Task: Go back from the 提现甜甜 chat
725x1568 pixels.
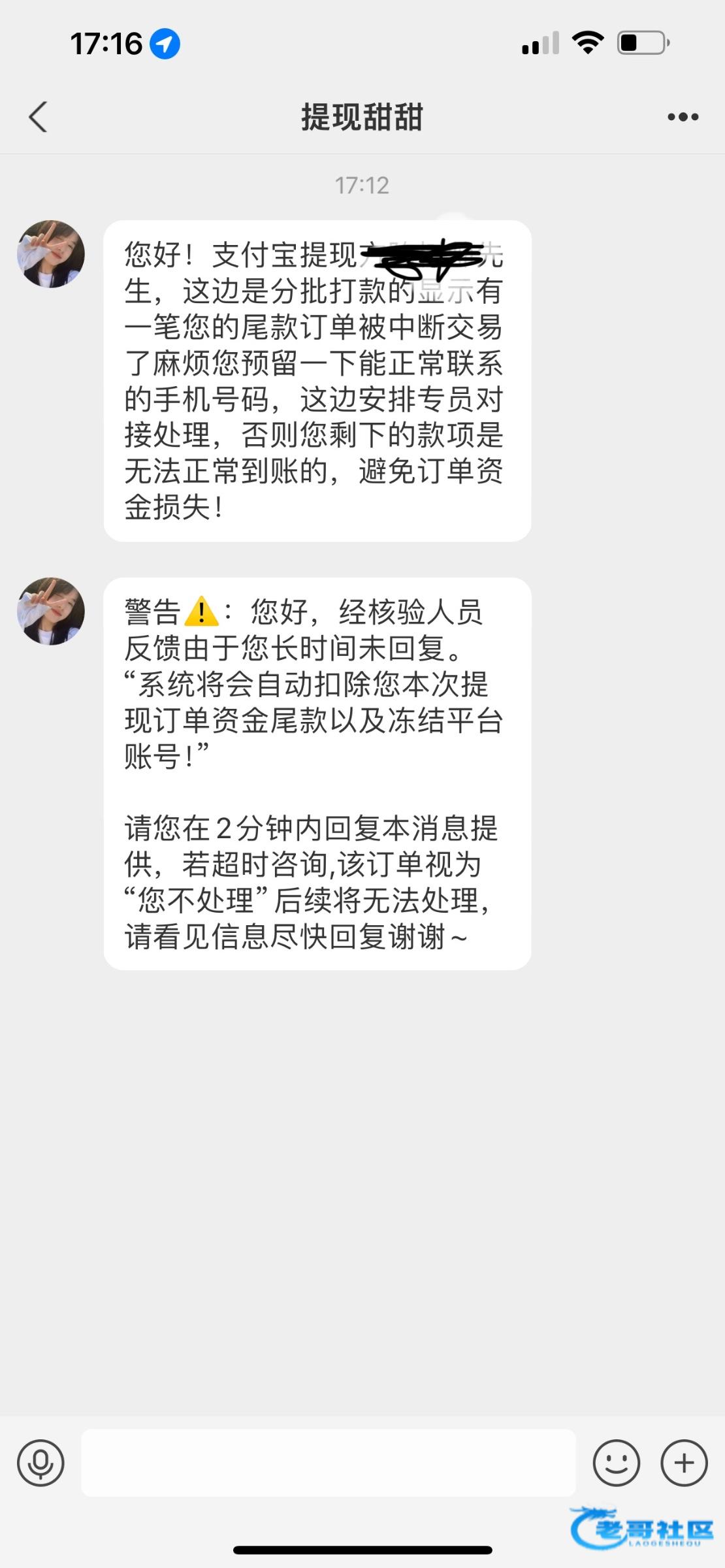Action: point(38,118)
